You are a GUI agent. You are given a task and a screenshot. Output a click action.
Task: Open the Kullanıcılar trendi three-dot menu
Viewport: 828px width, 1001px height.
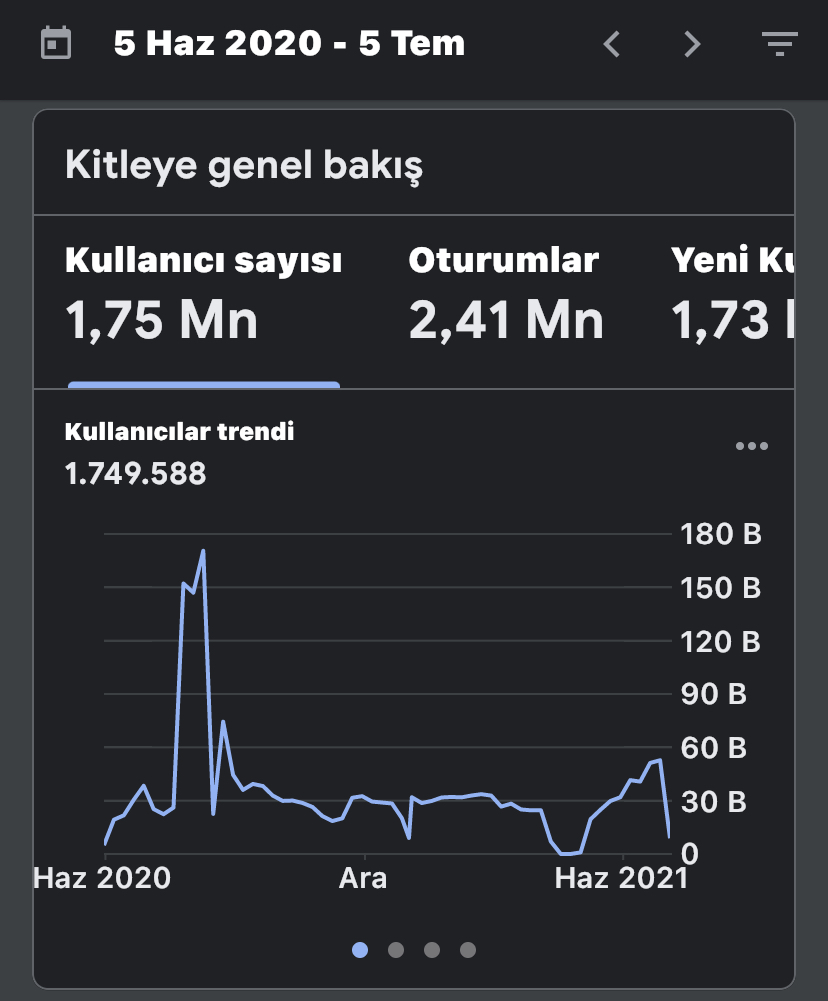click(x=751, y=446)
